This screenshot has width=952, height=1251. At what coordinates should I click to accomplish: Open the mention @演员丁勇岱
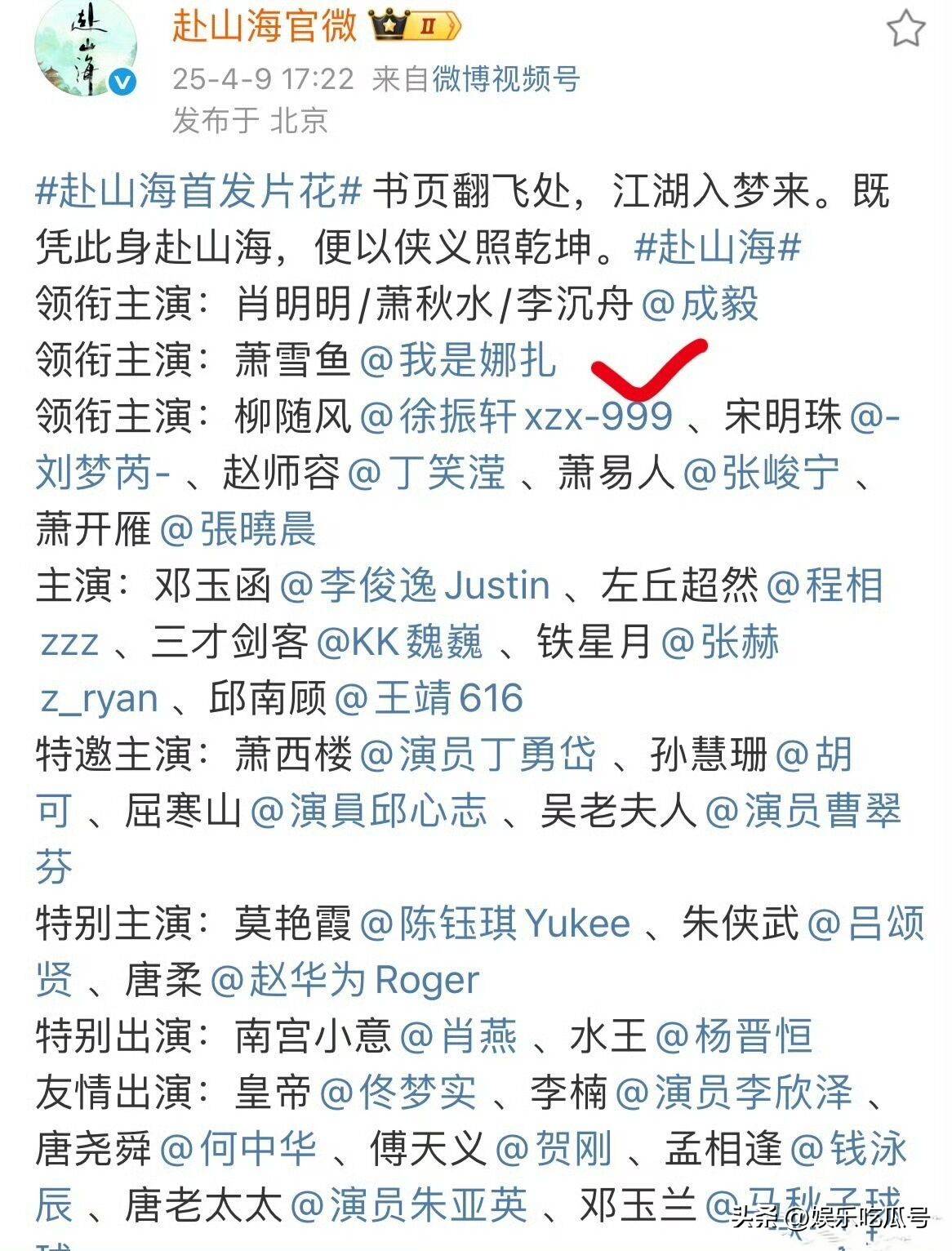pos(478,755)
